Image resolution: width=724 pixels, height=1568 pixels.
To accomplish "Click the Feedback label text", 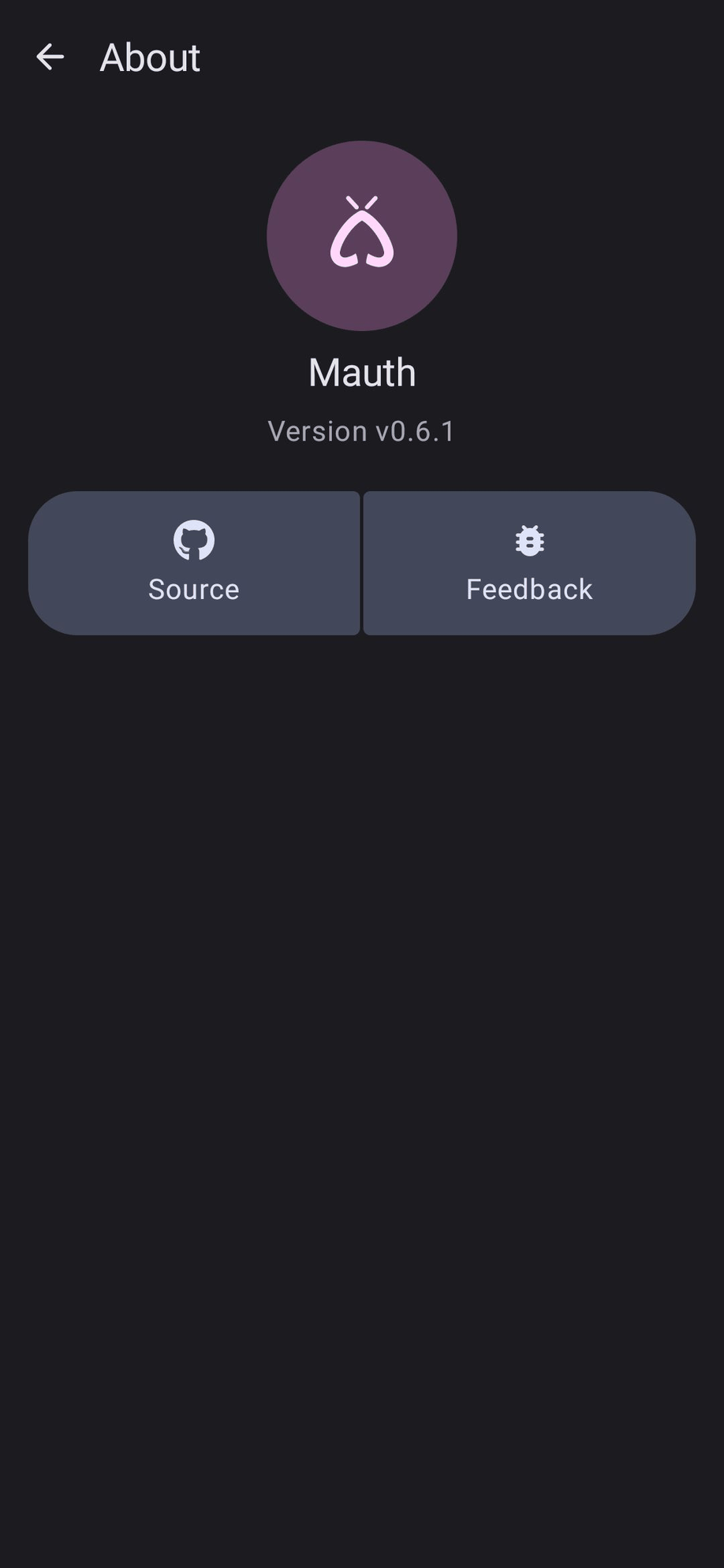I will [x=528, y=589].
